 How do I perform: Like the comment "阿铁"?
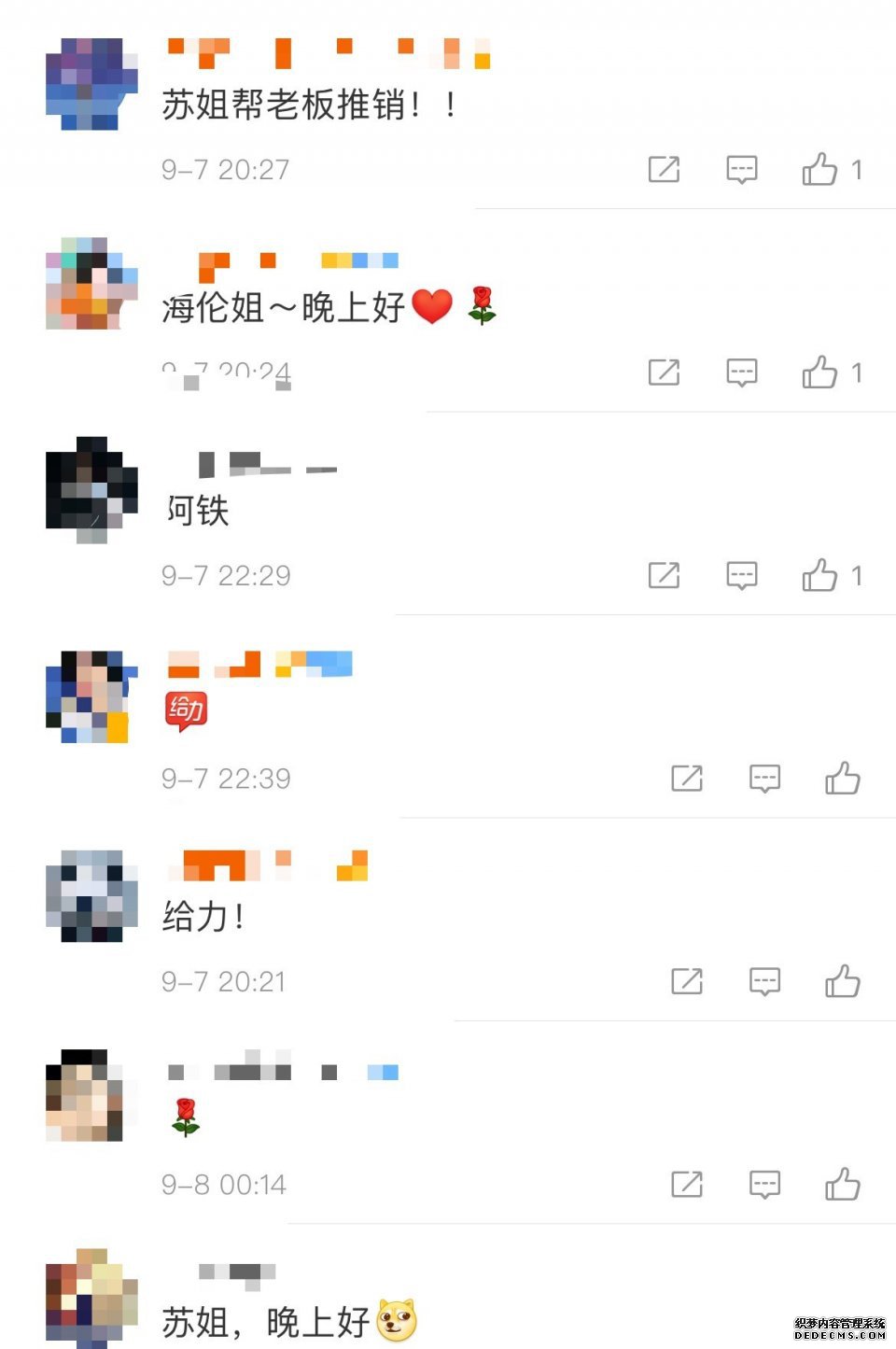pyautogui.click(x=819, y=575)
